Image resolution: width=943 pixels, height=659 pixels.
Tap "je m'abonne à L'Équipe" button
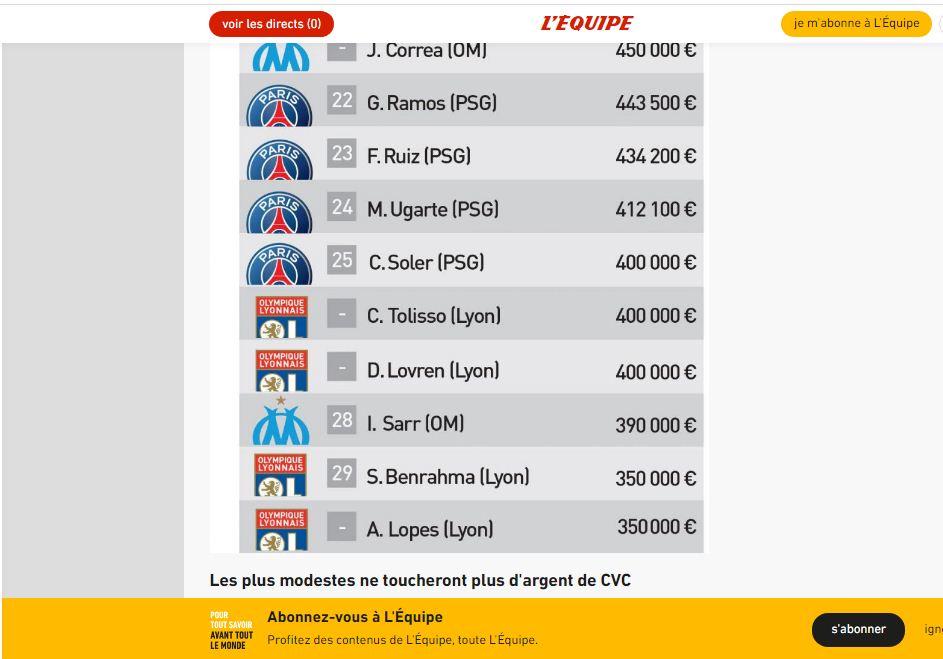click(x=856, y=24)
